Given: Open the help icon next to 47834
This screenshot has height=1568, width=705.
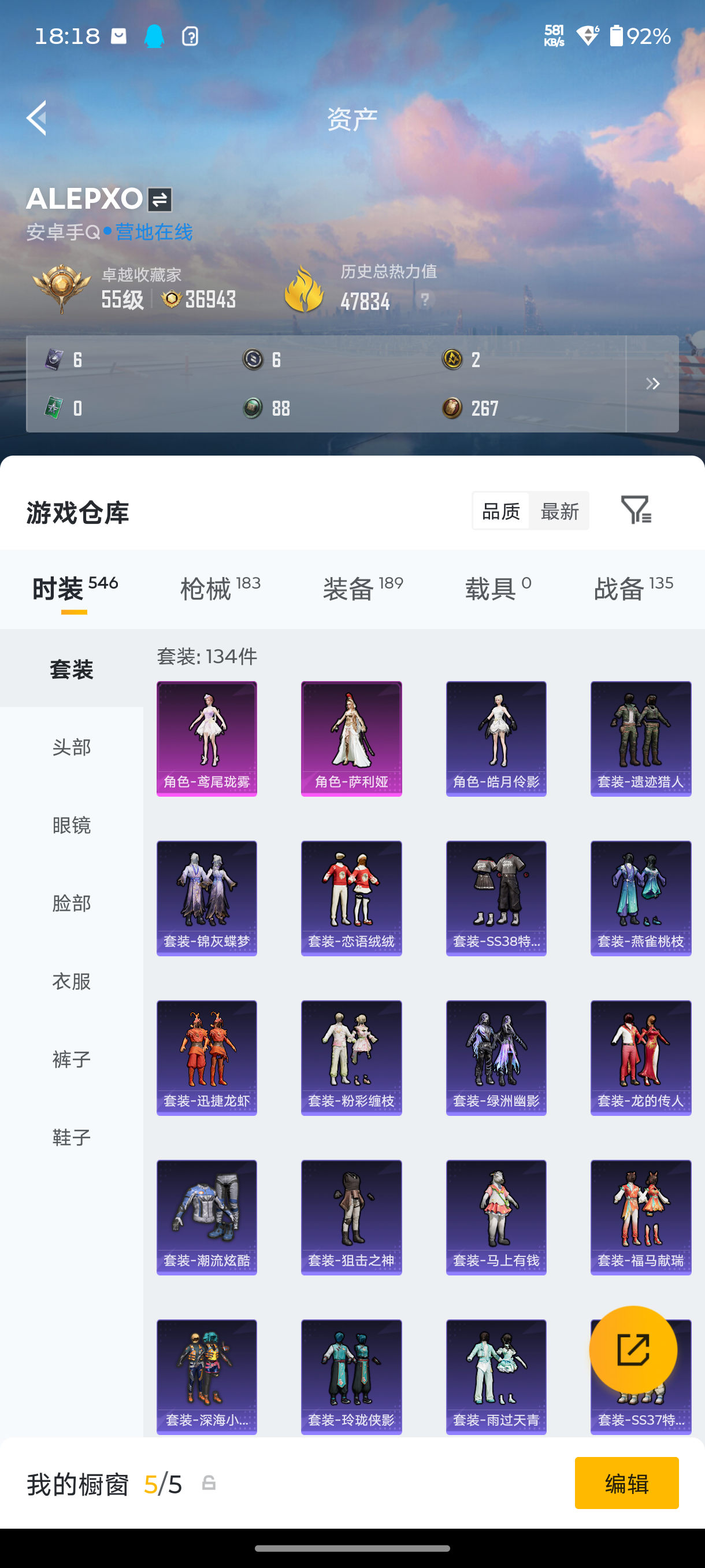Looking at the screenshot, I should (x=426, y=298).
